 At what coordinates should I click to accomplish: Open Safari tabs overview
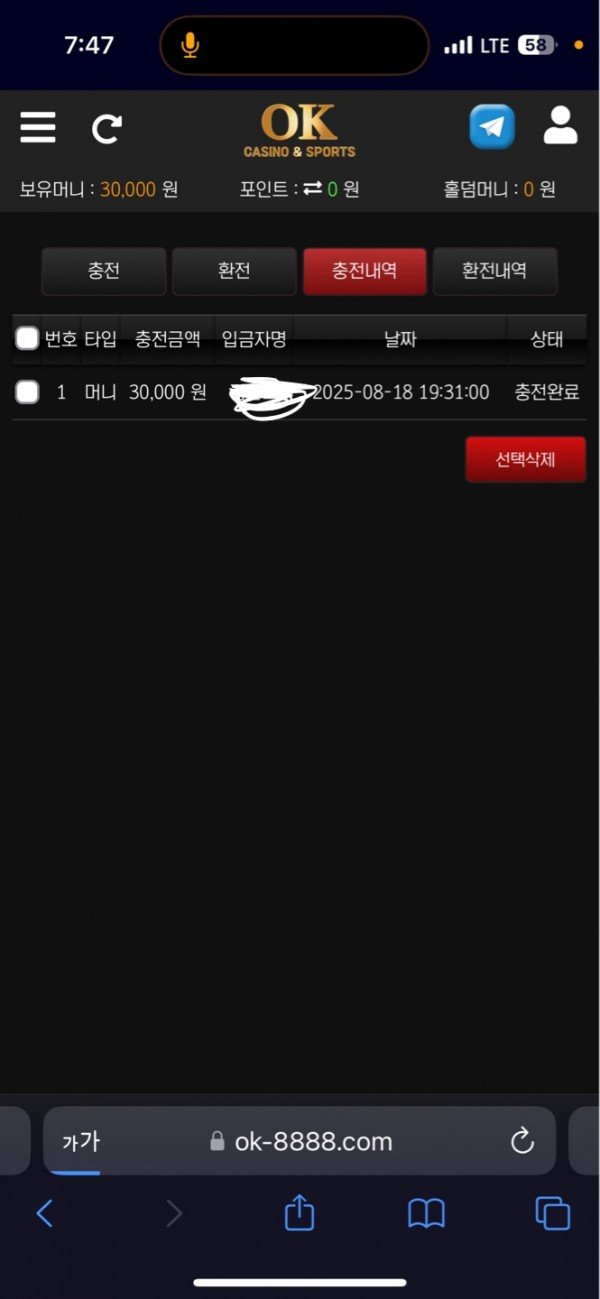[552, 1213]
